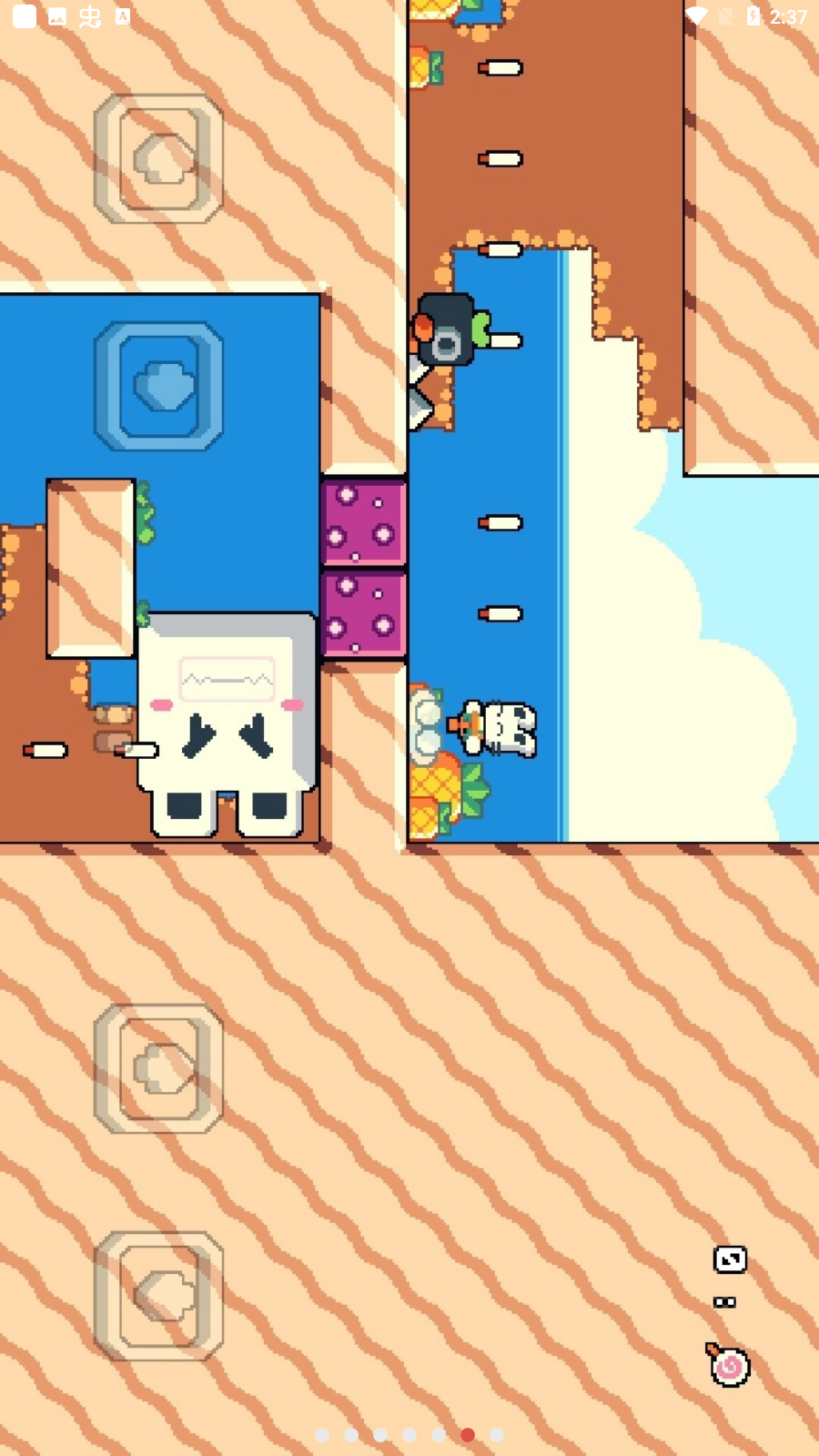Jump to the last page indicator dot

tap(496, 1435)
